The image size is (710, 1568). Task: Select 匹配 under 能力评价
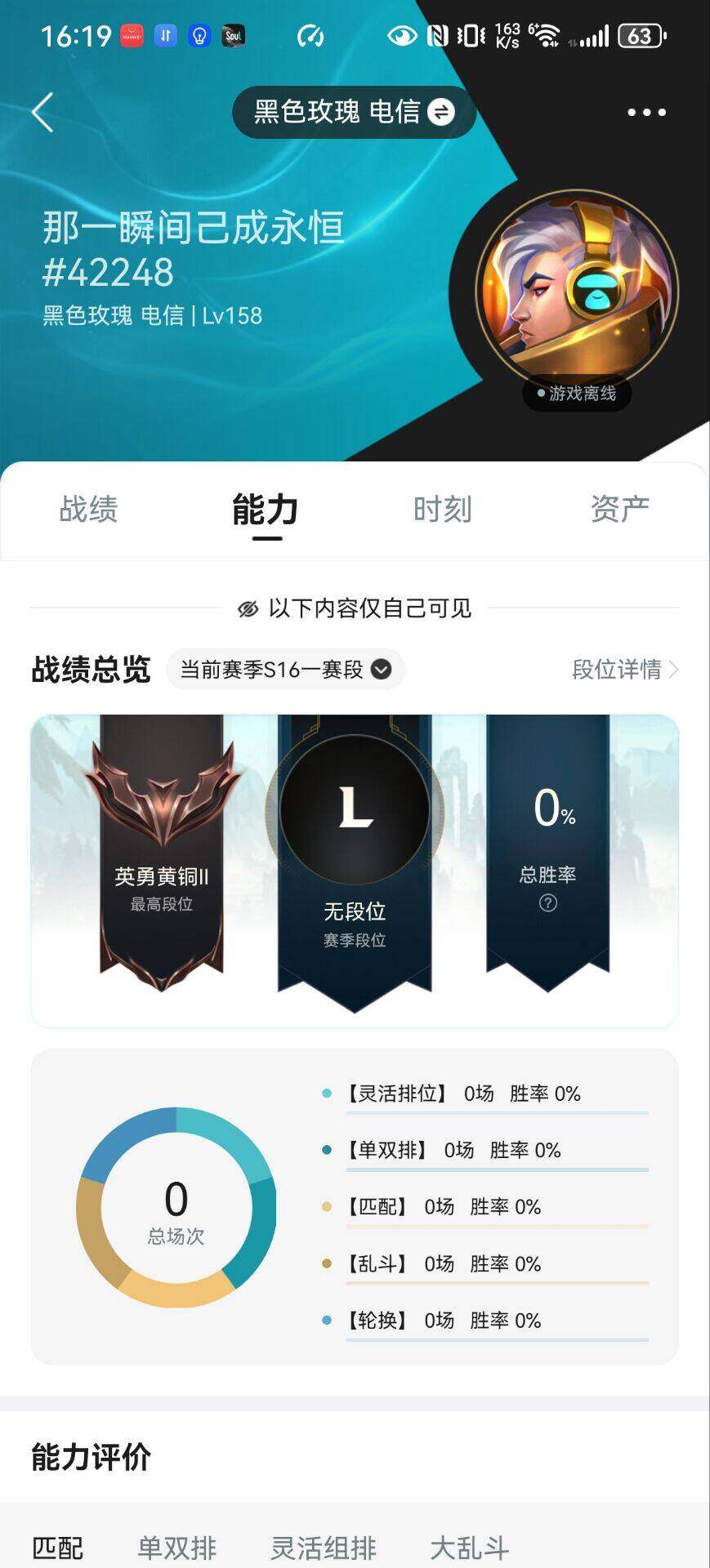pos(57,1547)
